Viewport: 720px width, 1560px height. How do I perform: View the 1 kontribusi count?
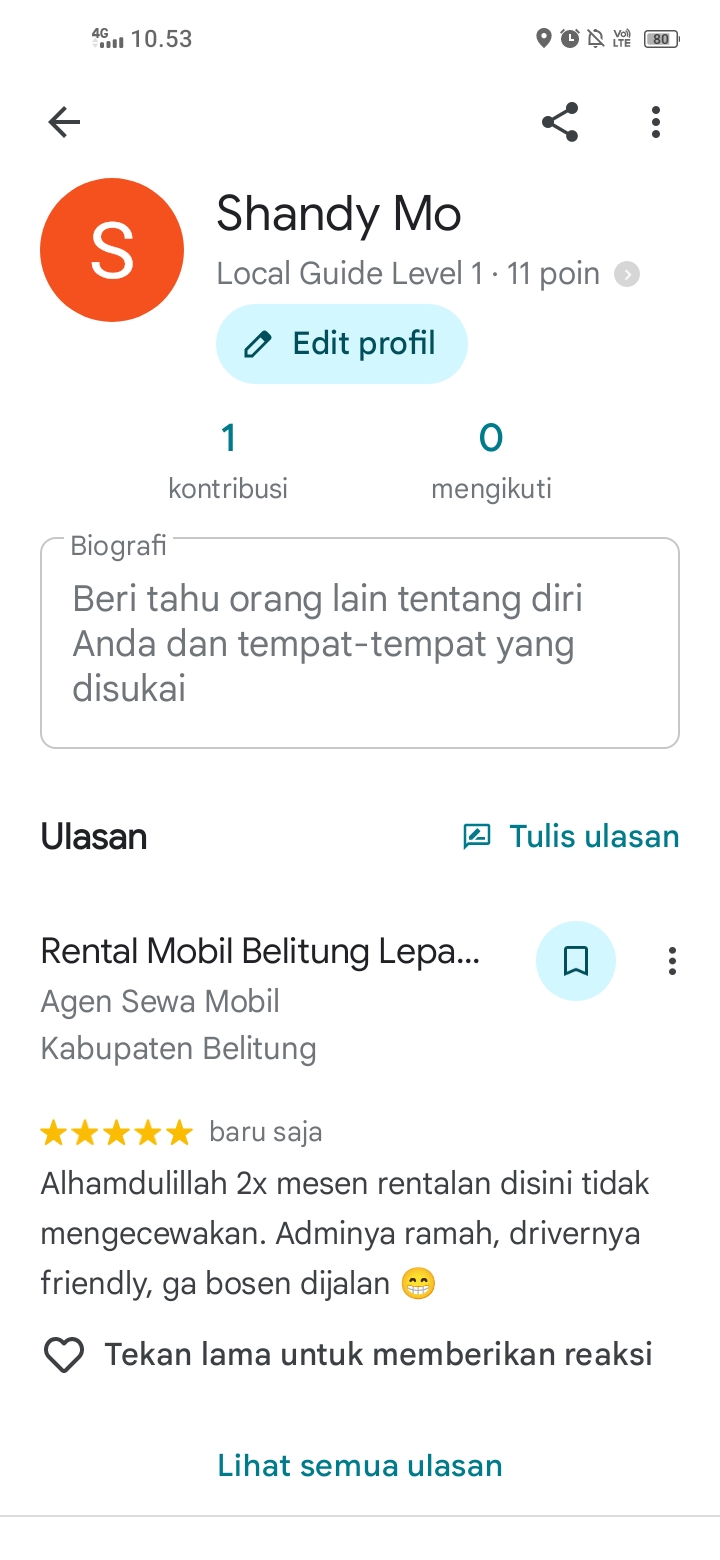click(x=228, y=460)
